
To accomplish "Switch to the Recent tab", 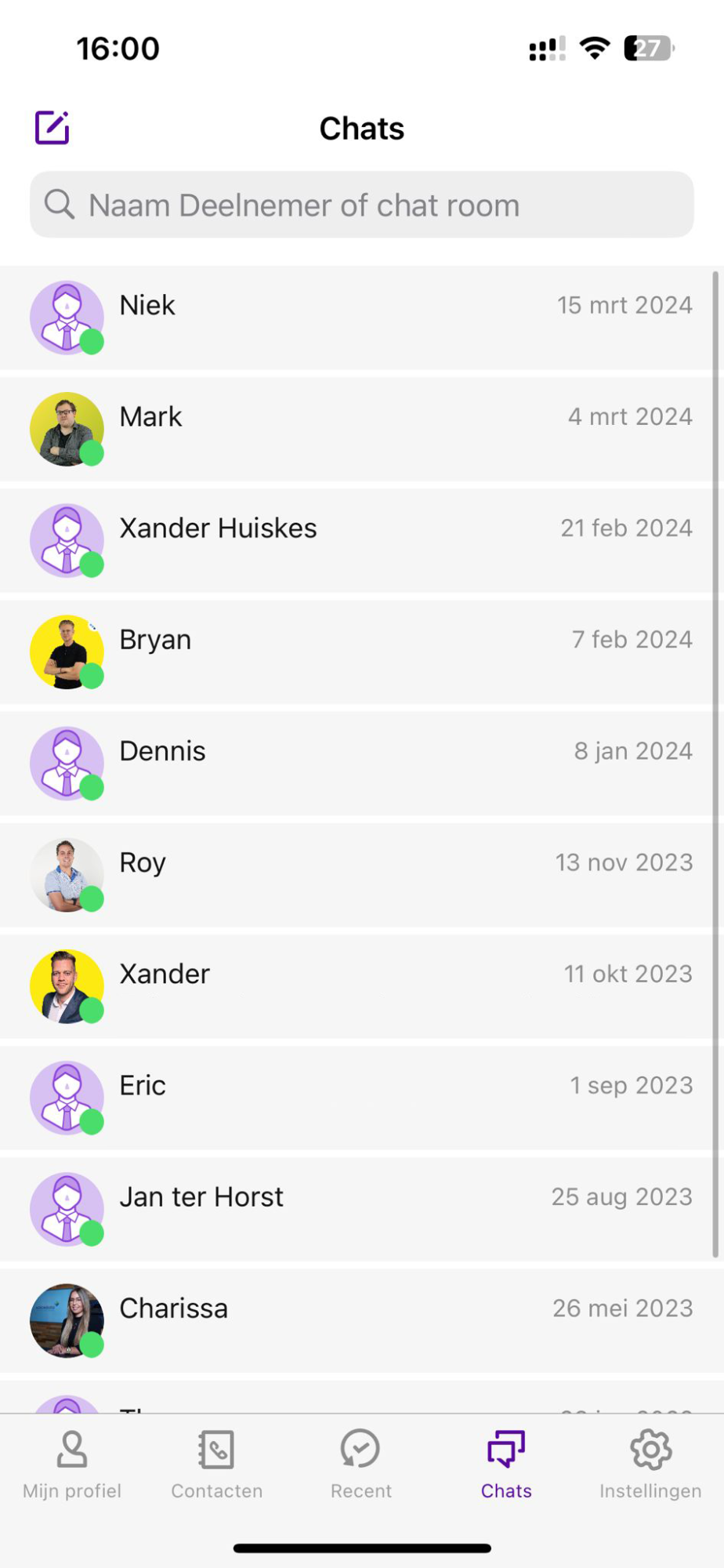I will [361, 1464].
